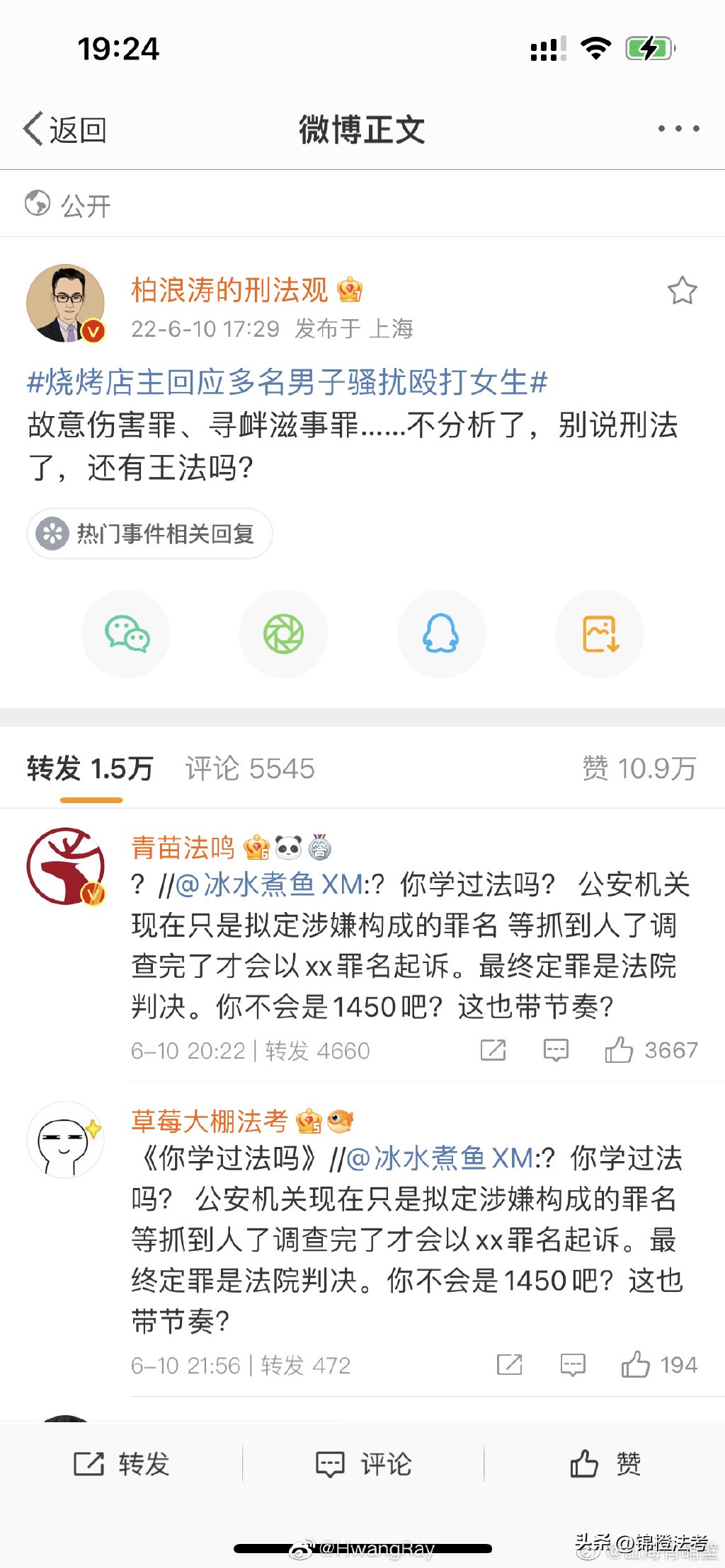This screenshot has width=725, height=1568.
Task: Tap the orange save-as-image share icon
Action: pyautogui.click(x=599, y=634)
